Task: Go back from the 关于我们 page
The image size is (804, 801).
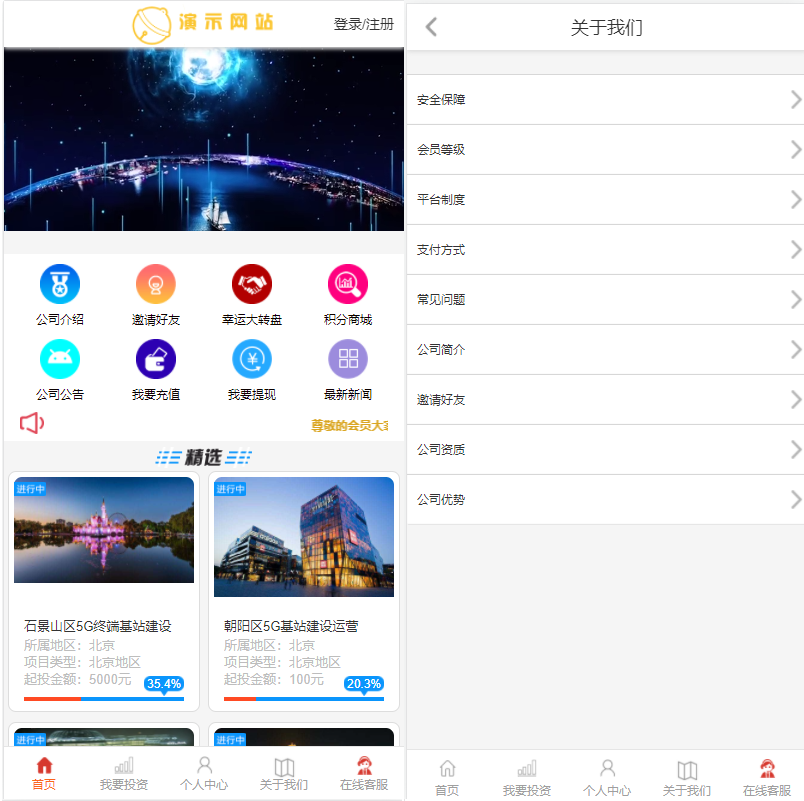Action: click(x=431, y=27)
